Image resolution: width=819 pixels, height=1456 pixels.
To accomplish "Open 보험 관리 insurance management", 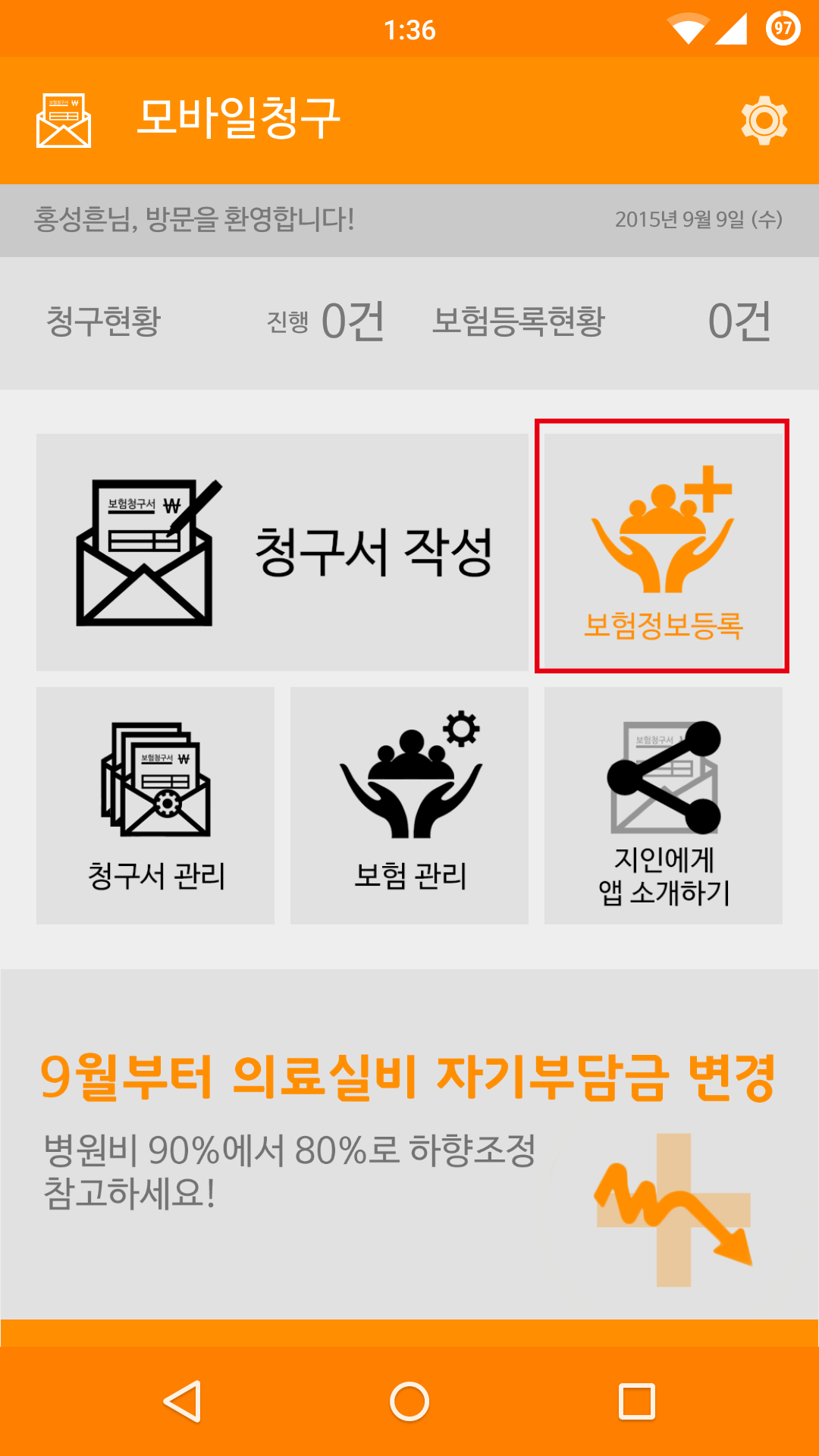I will pos(409,805).
